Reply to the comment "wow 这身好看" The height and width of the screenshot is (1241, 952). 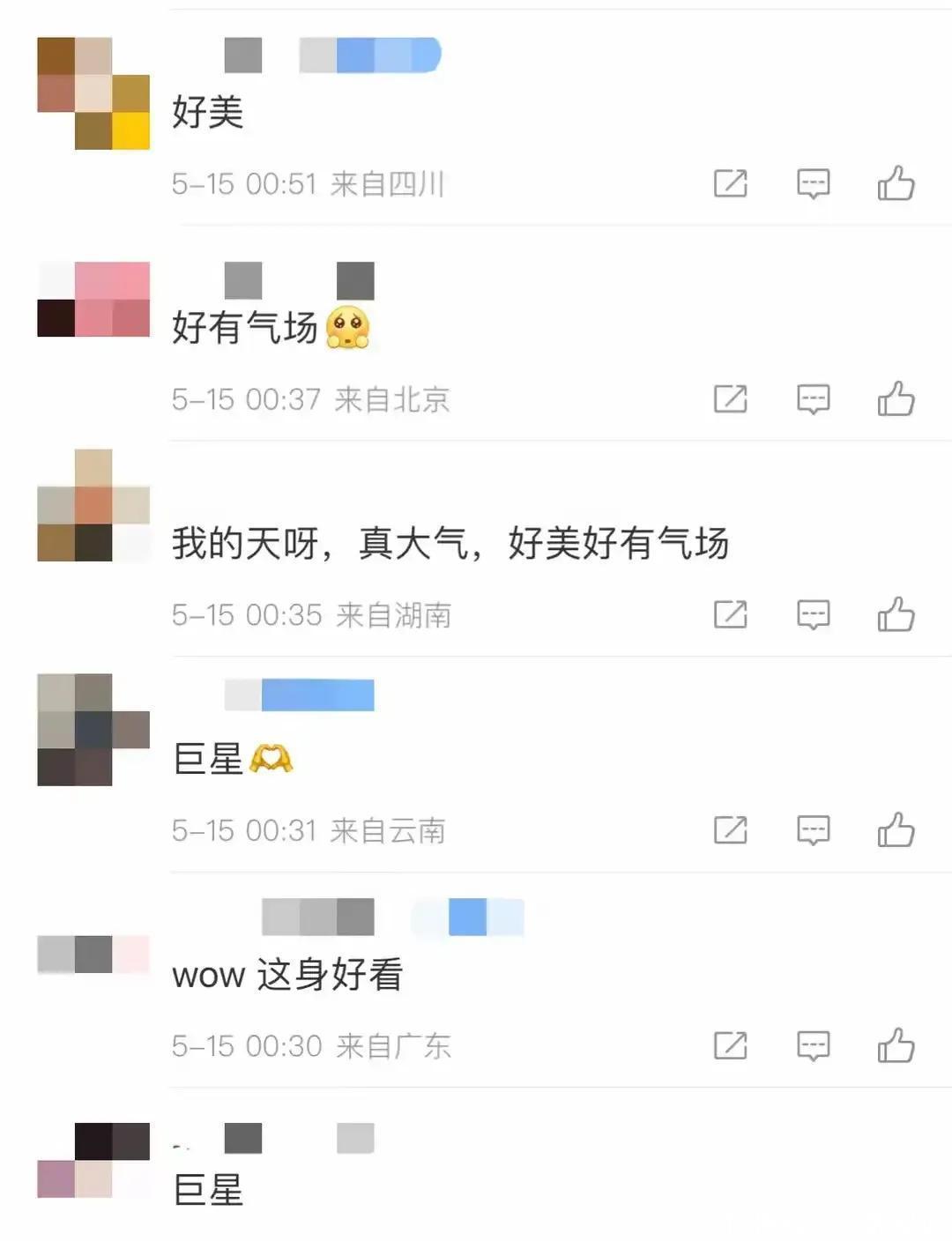pos(813,1046)
